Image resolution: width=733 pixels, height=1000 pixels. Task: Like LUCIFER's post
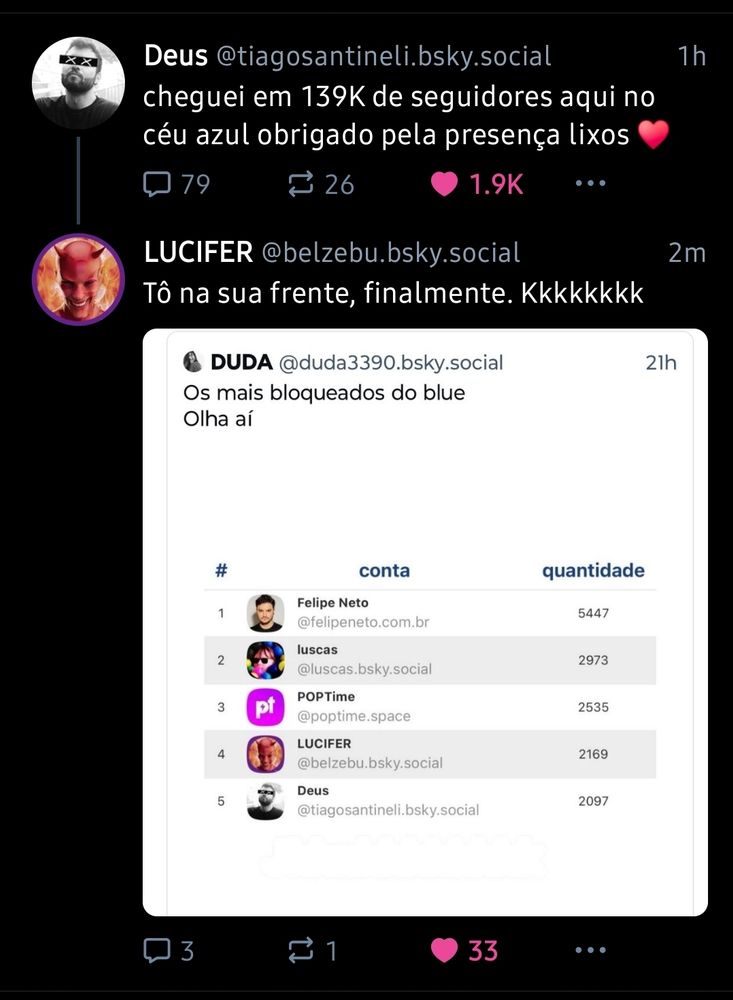click(444, 950)
